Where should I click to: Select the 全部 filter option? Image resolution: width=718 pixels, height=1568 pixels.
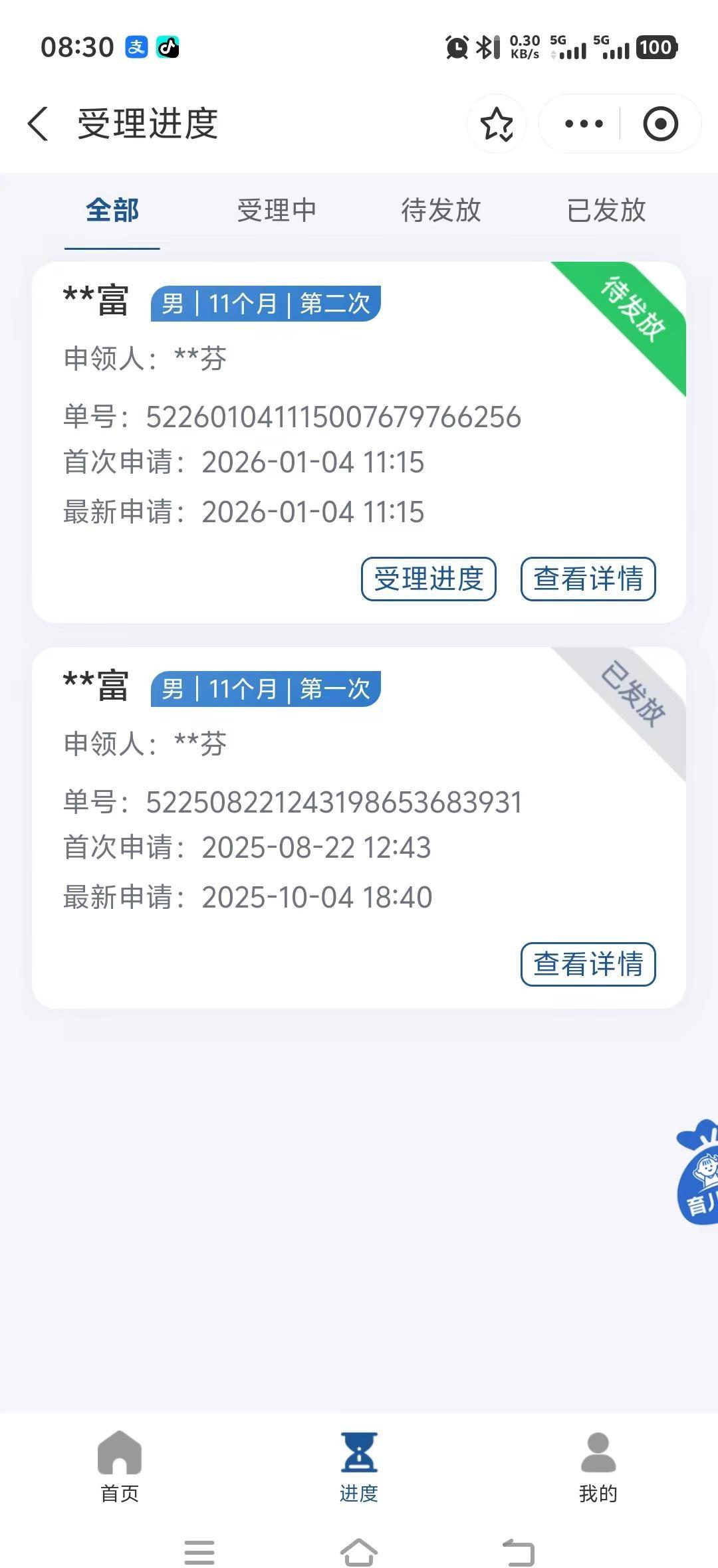[x=112, y=211]
